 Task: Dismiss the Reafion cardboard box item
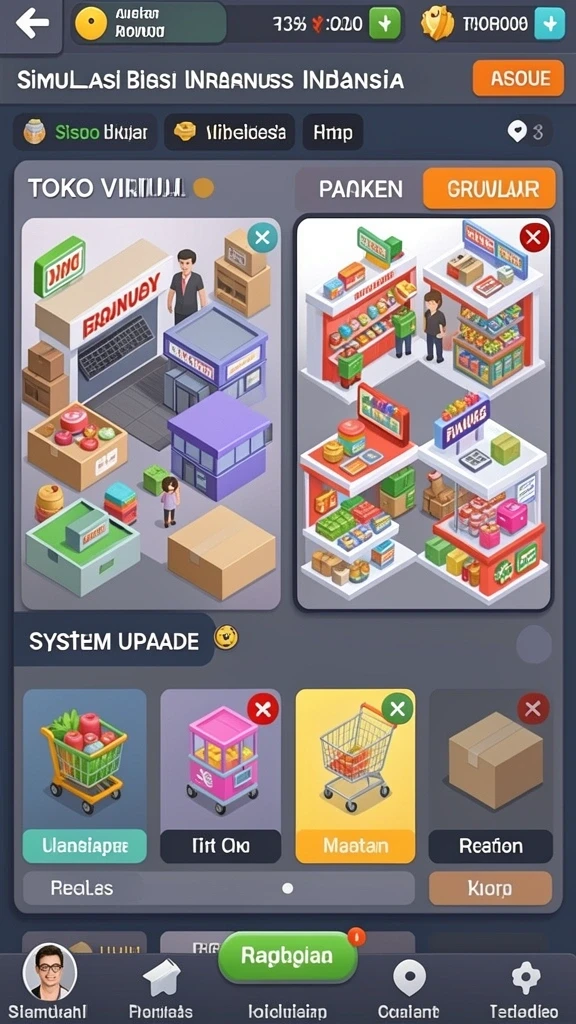coord(533,709)
